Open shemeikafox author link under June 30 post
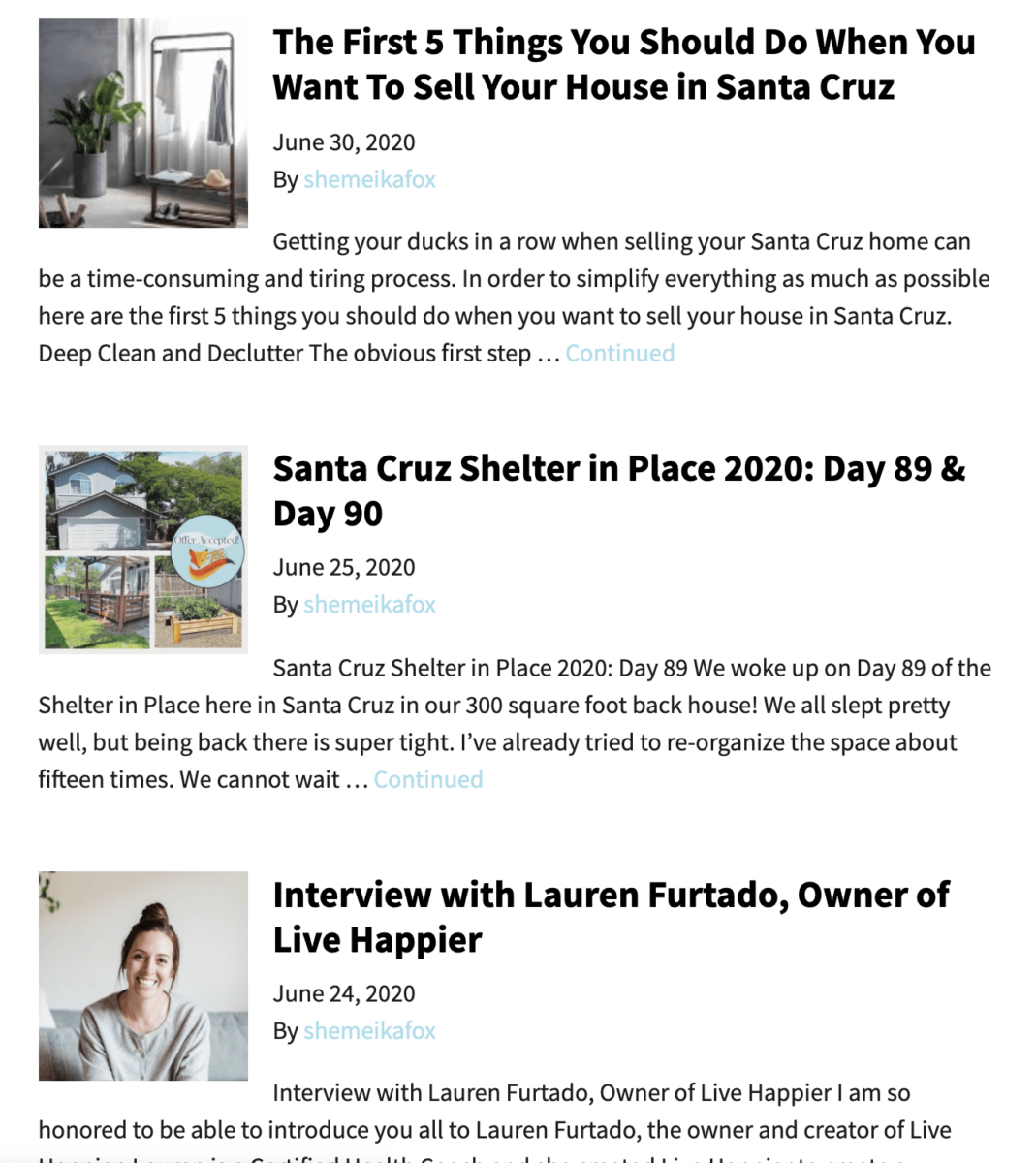 pos(369,180)
